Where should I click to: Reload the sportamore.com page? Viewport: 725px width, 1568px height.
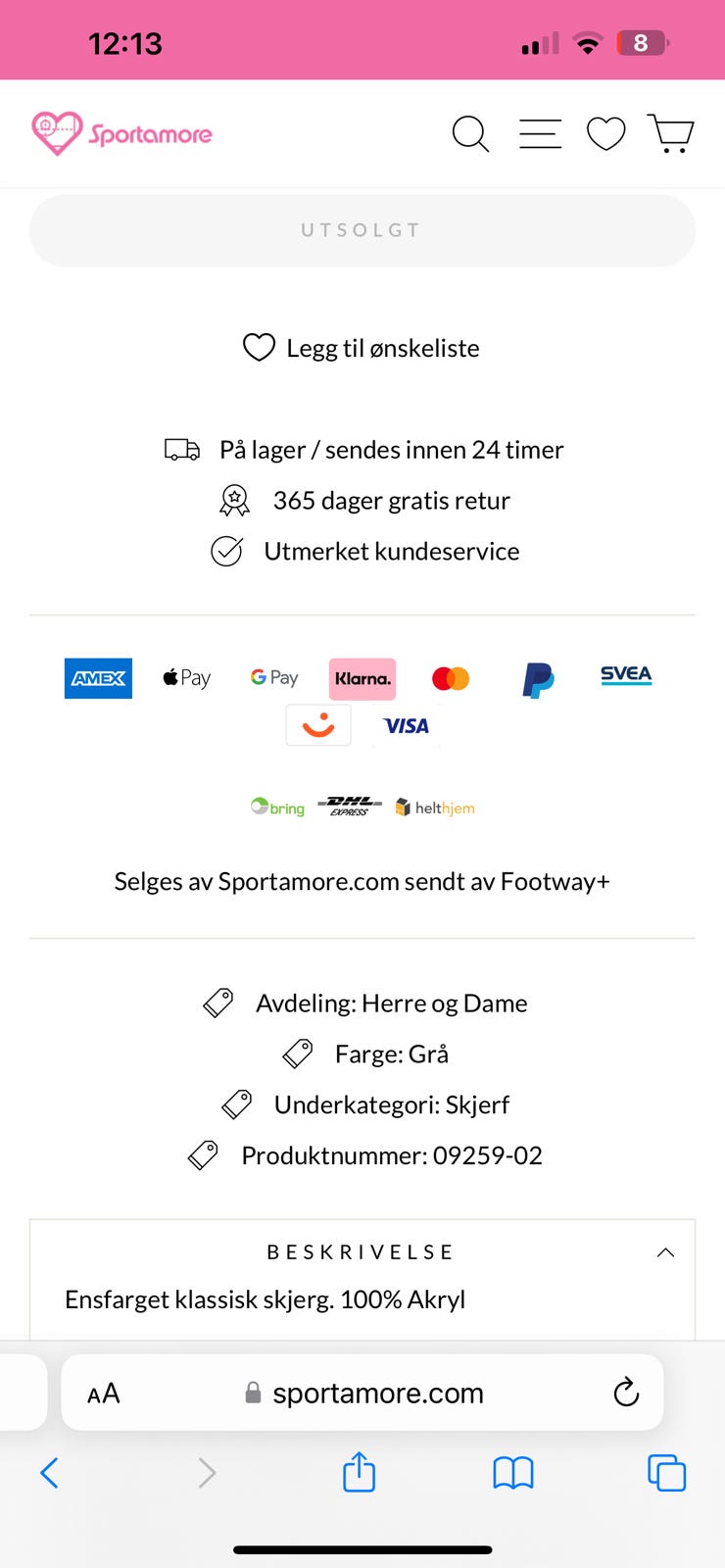coord(625,1392)
